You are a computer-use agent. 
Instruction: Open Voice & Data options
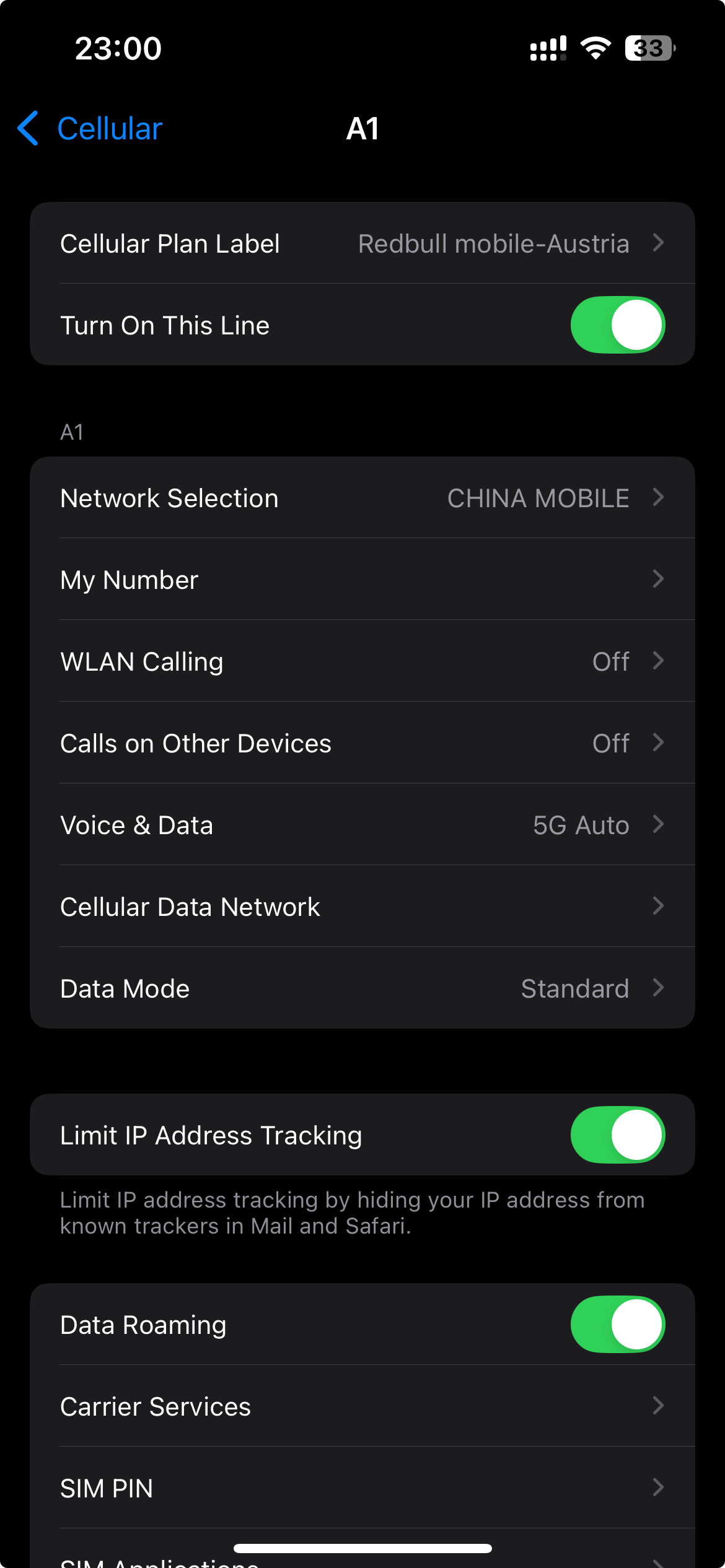[x=362, y=825]
